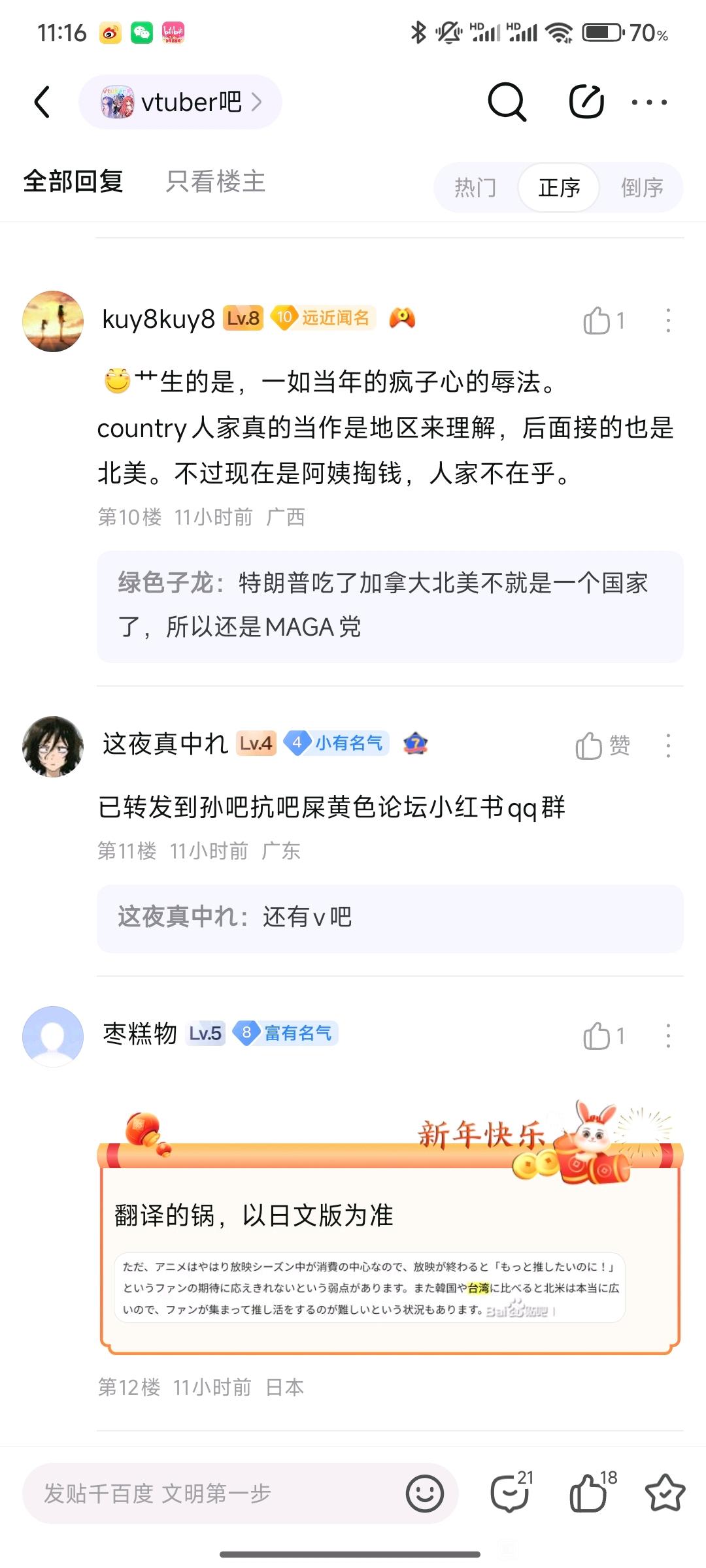This screenshot has height=1568, width=706.
Task: Select 正序 reply ordering
Action: pyautogui.click(x=559, y=188)
